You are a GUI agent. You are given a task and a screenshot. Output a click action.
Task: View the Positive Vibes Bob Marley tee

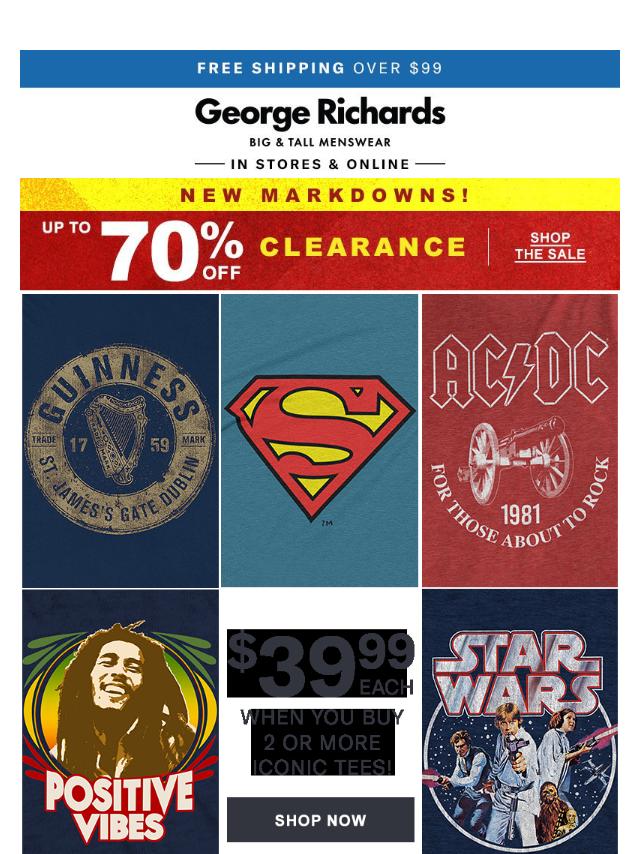tap(120, 722)
